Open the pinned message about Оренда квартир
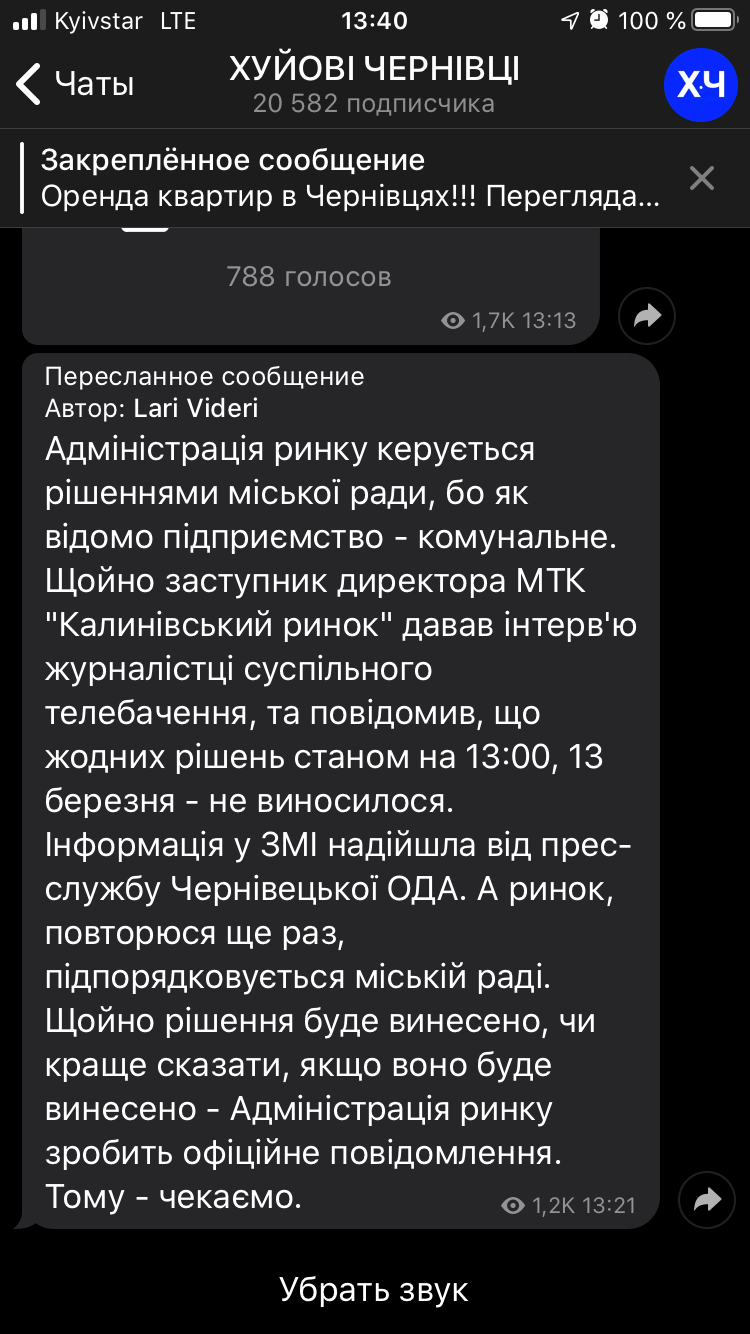750x1334 pixels. [x=350, y=178]
